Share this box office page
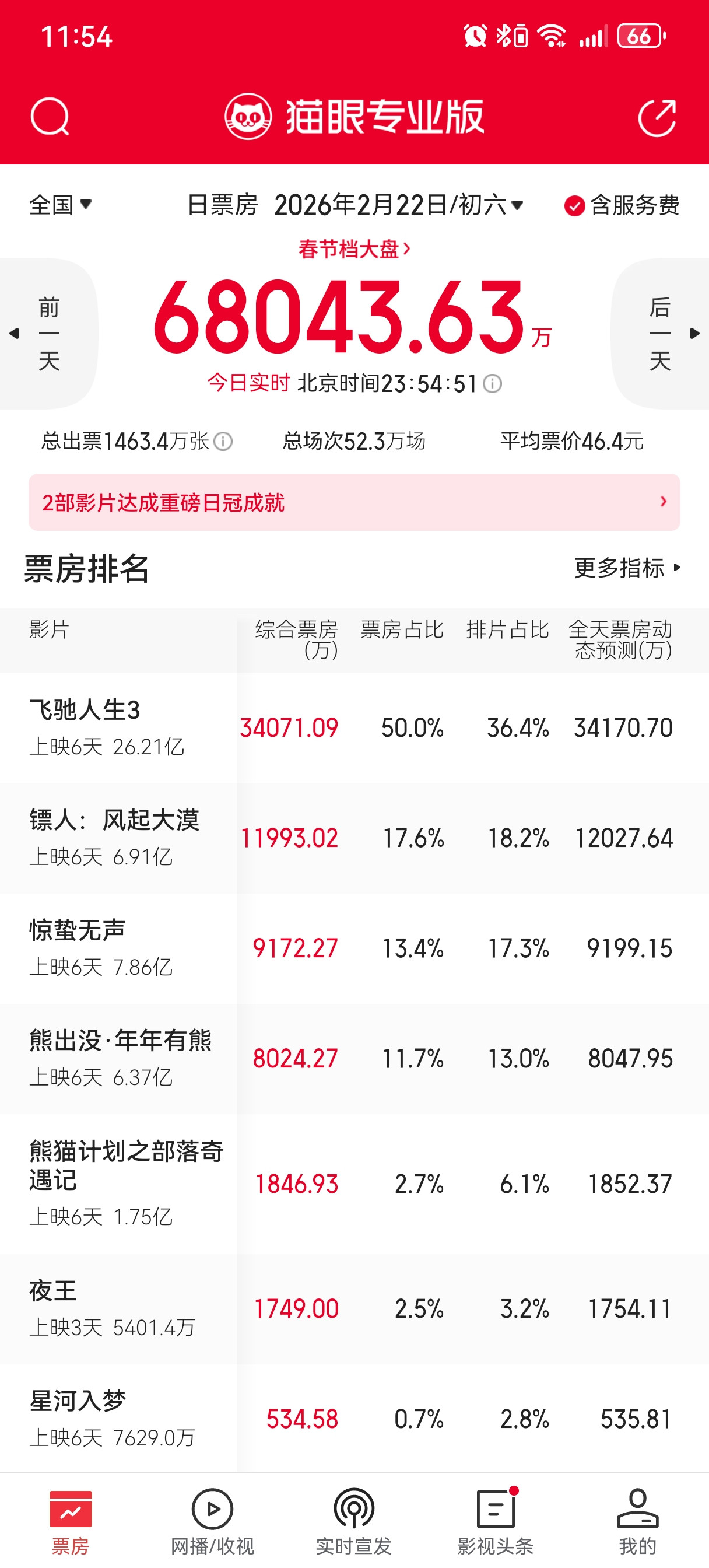The height and width of the screenshot is (1568, 709). [x=657, y=117]
